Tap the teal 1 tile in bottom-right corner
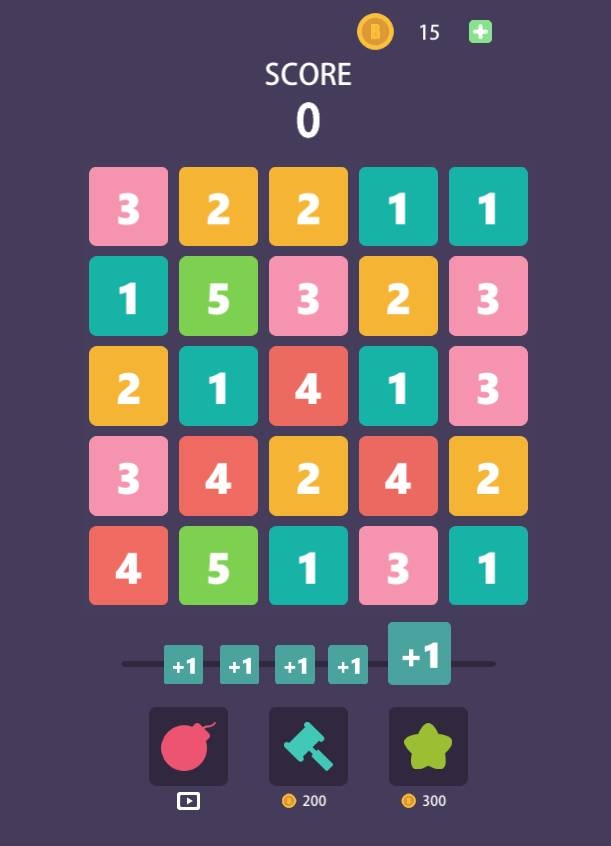The height and width of the screenshot is (846, 611). coord(488,565)
